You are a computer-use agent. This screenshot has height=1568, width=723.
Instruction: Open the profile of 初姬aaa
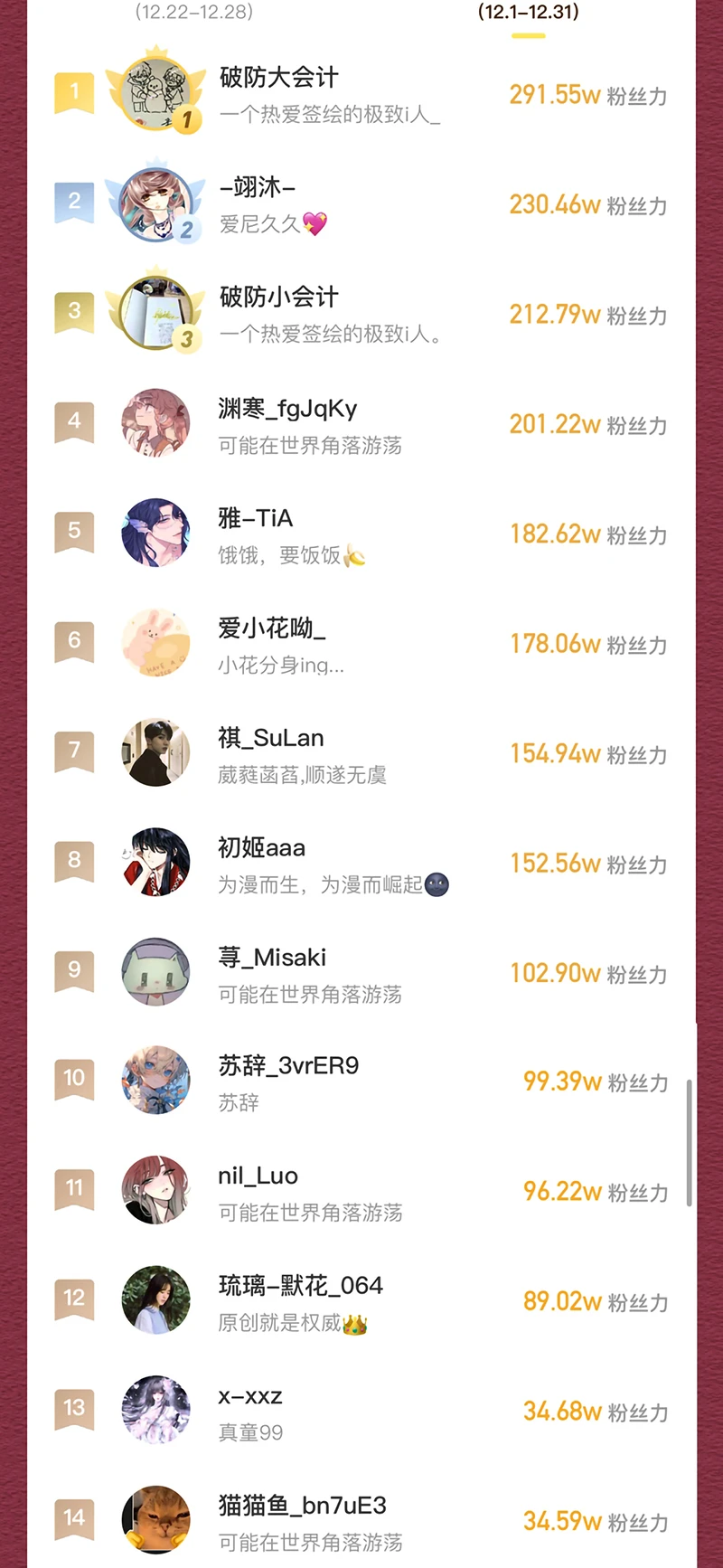tap(263, 847)
